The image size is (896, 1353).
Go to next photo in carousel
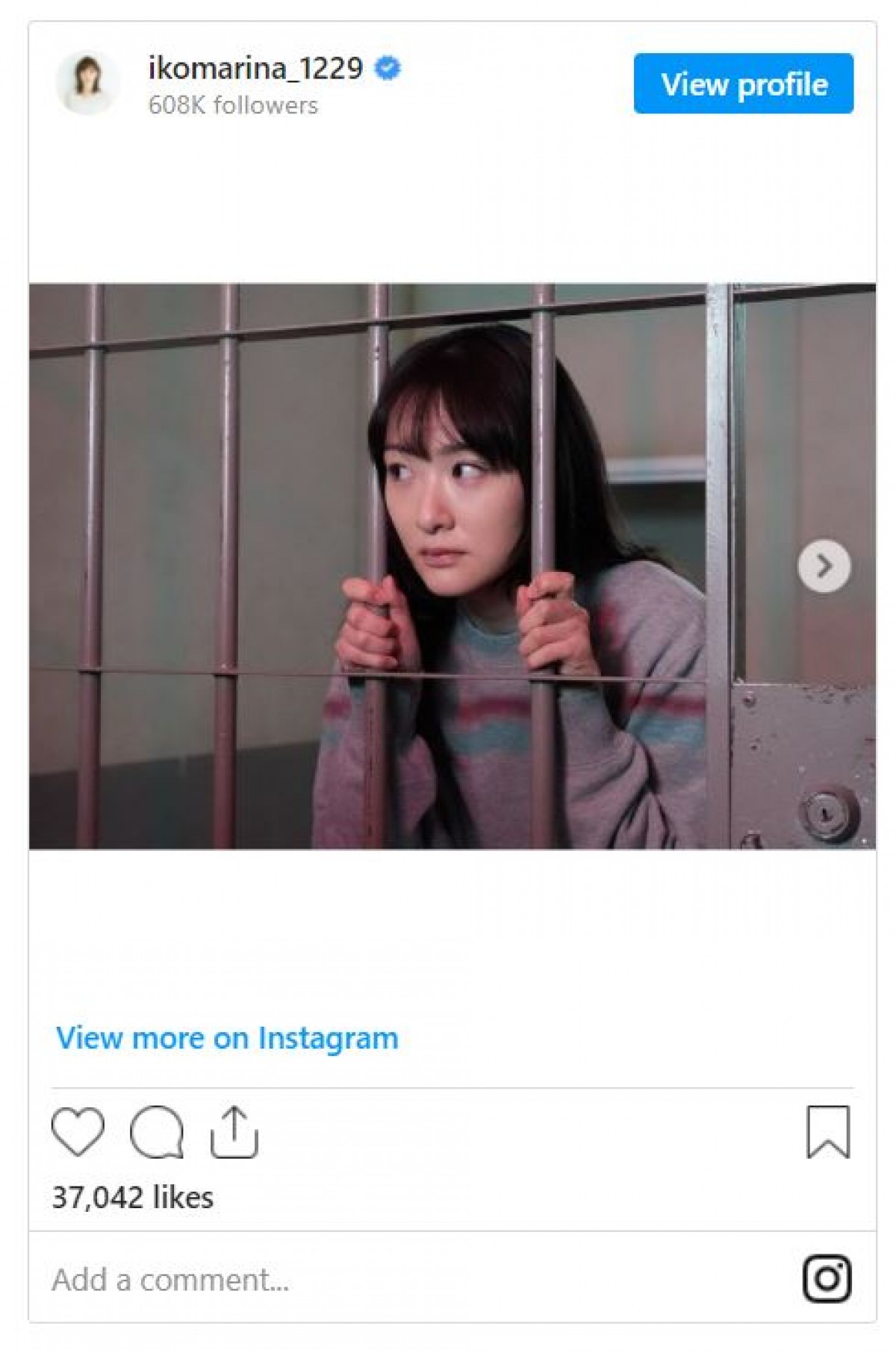(824, 566)
